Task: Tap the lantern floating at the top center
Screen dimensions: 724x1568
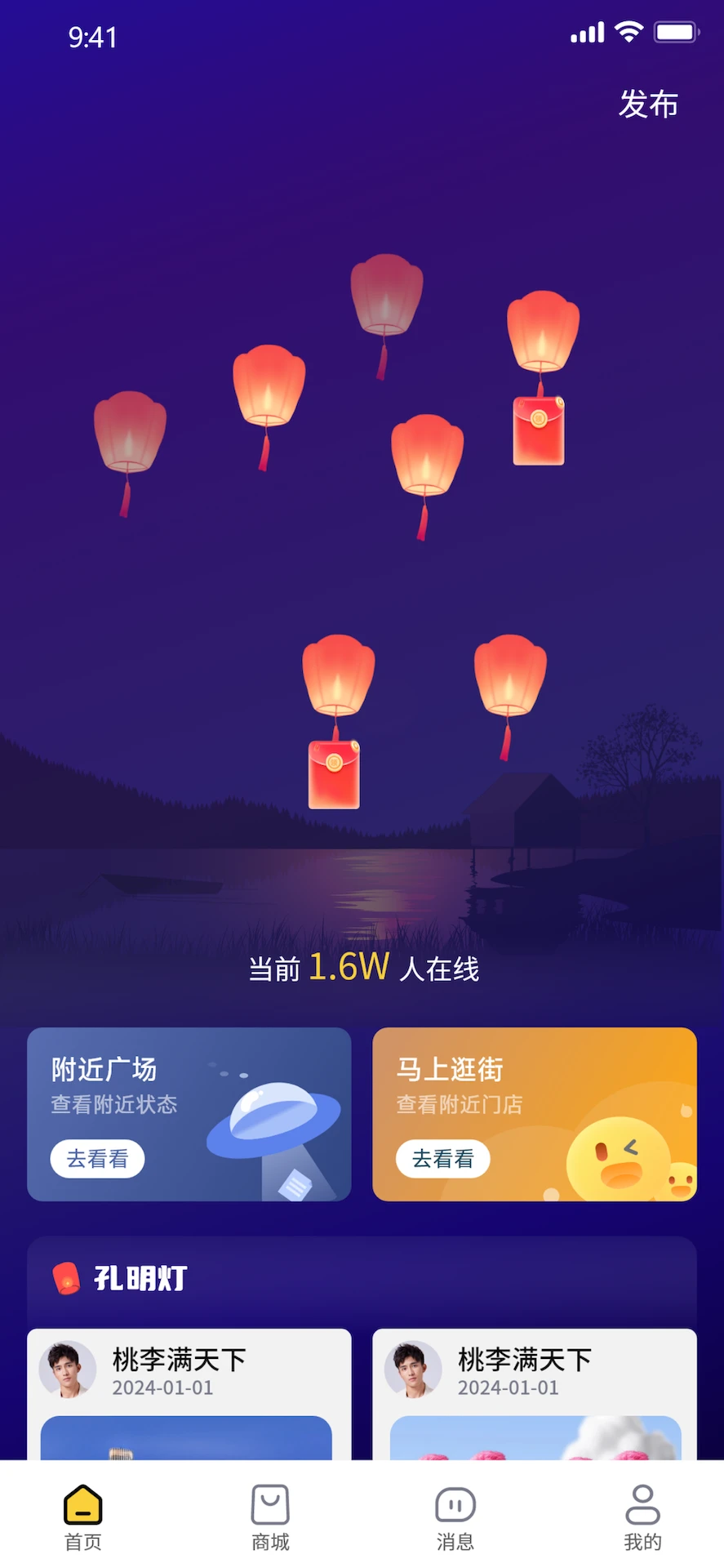Action: [x=386, y=302]
